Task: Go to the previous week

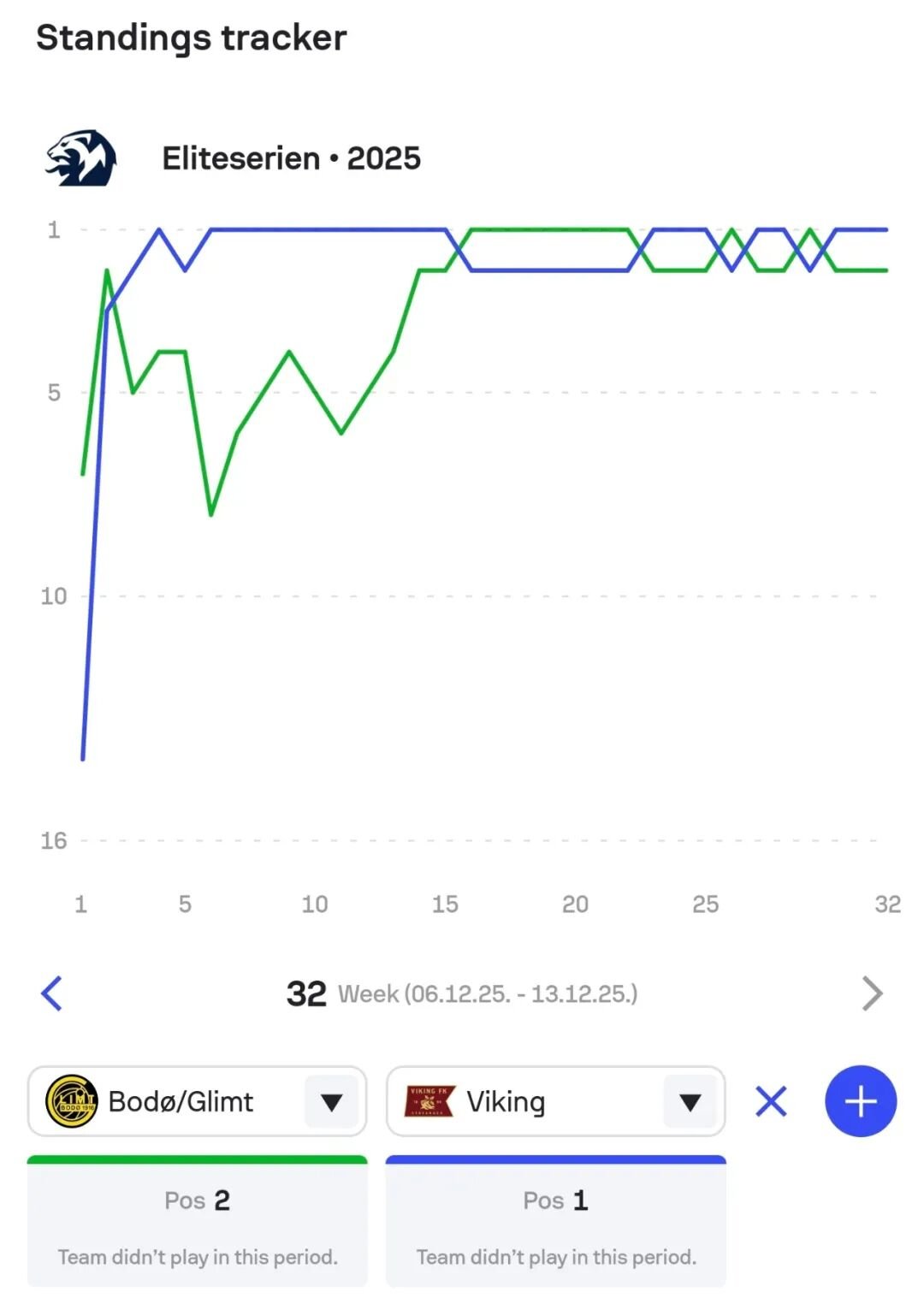Action: pos(52,993)
